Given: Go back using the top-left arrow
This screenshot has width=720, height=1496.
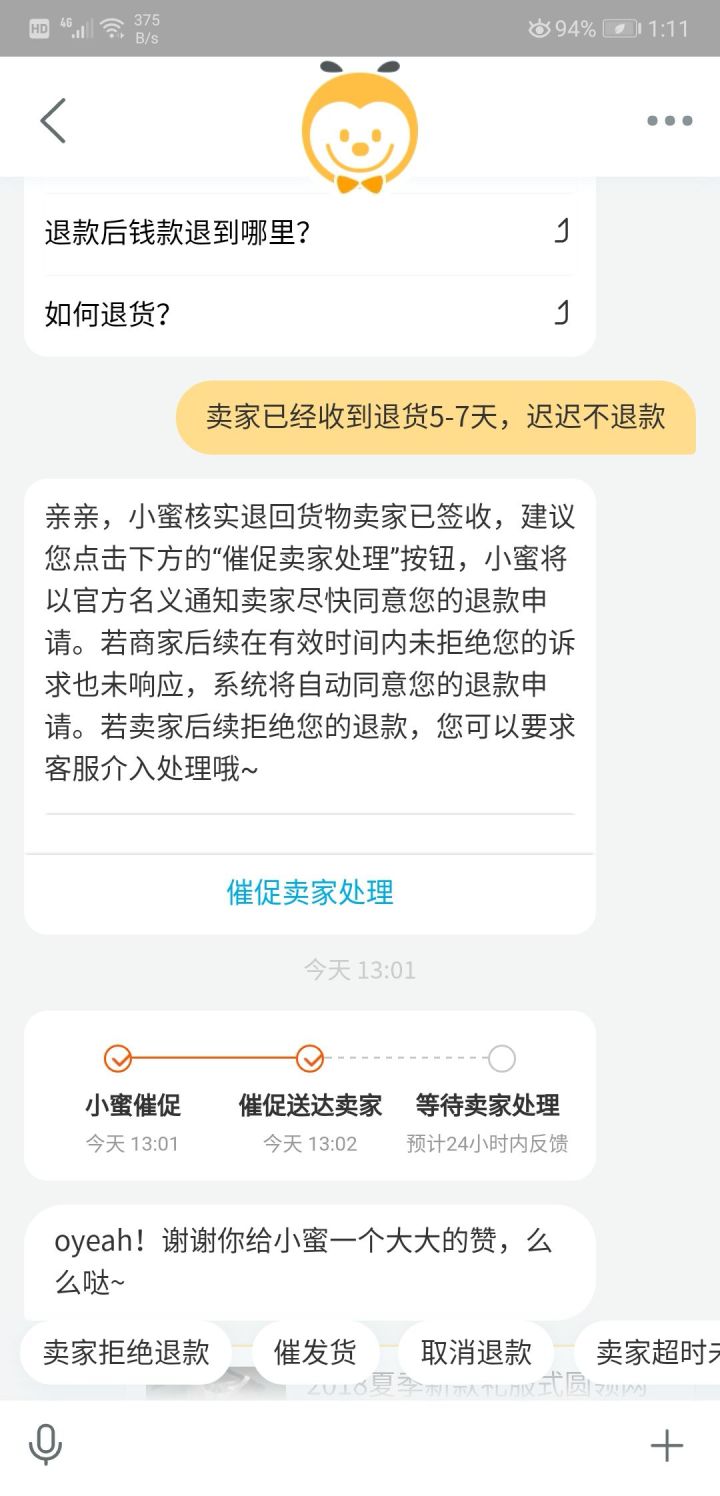Looking at the screenshot, I should [x=53, y=121].
